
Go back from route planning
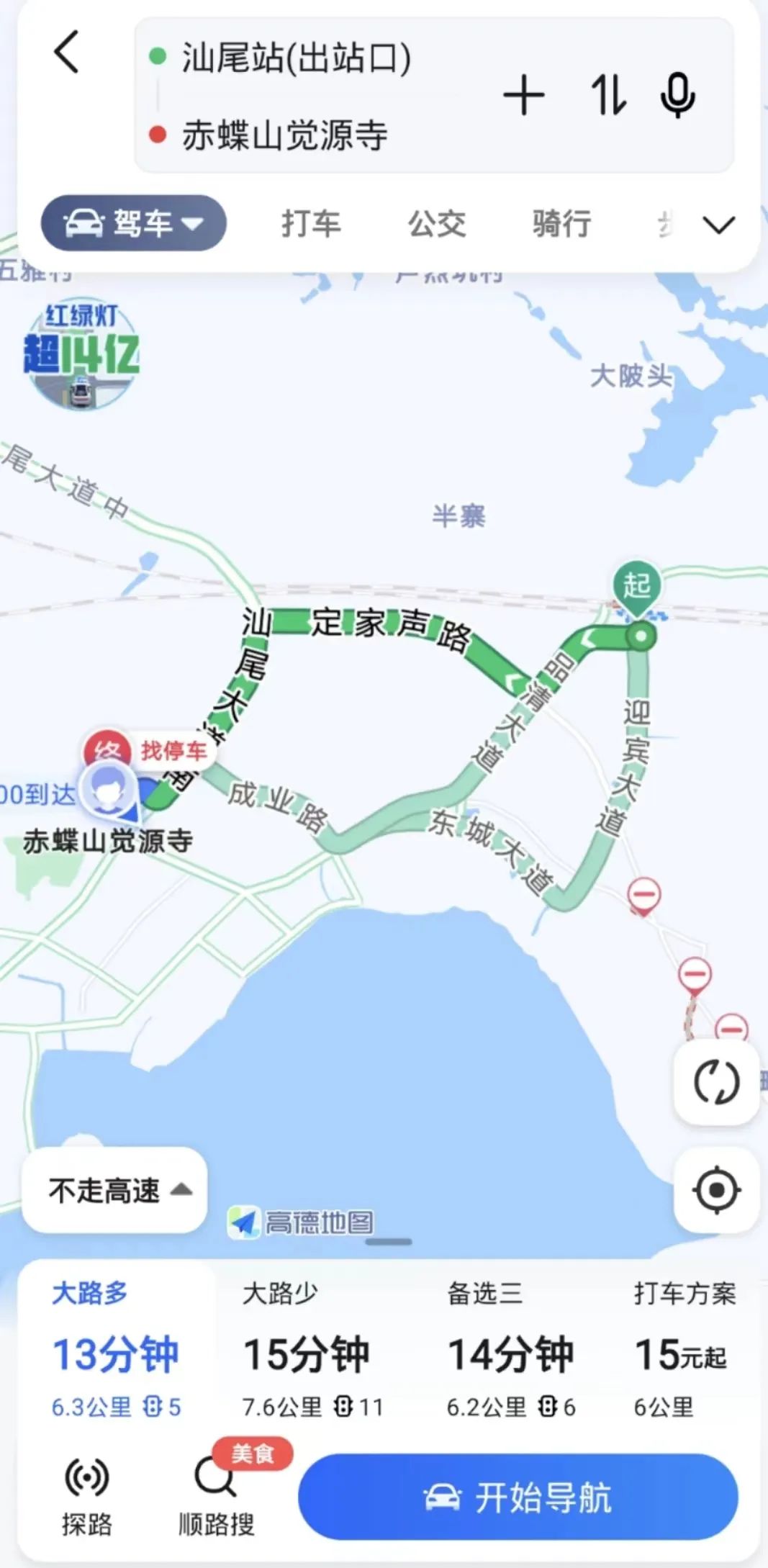[x=66, y=53]
